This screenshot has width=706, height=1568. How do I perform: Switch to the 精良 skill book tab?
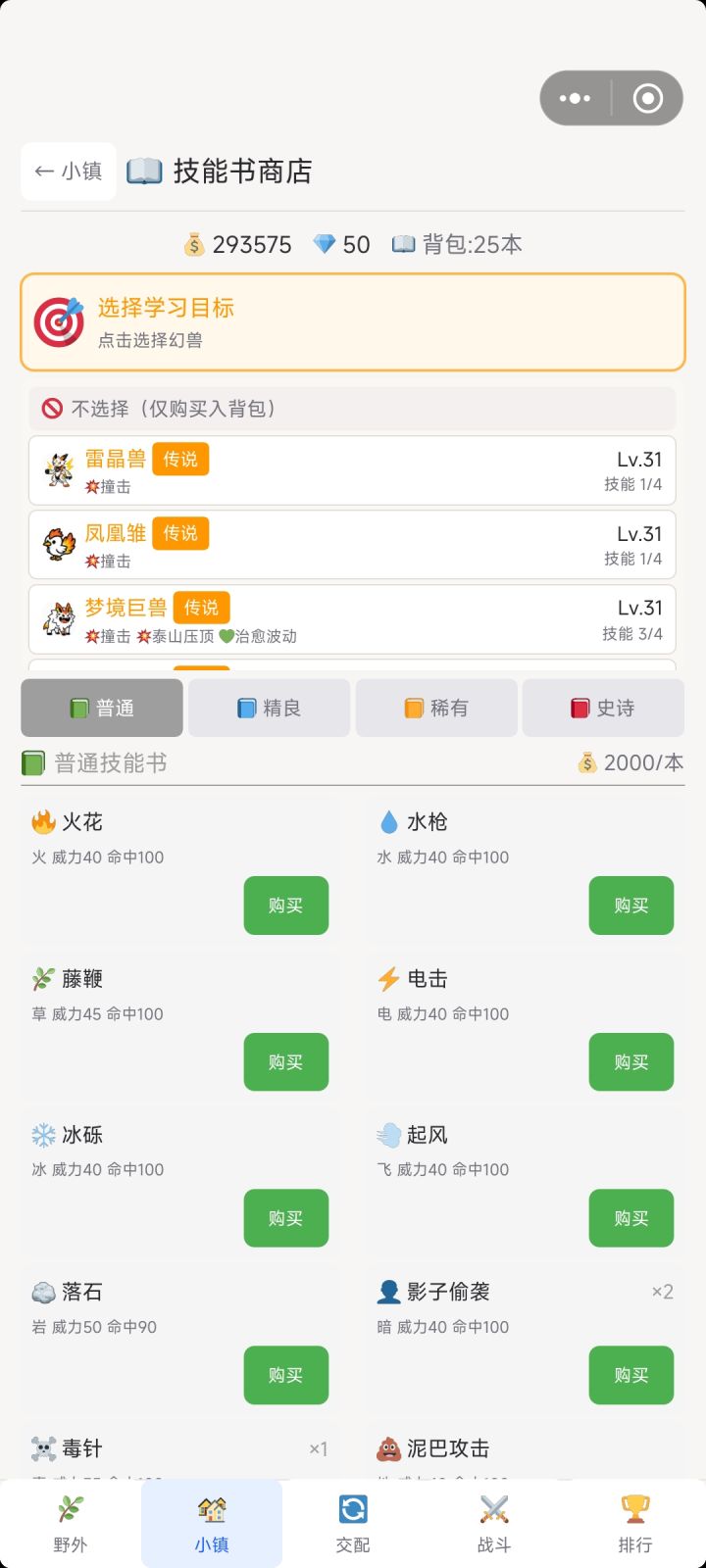click(x=269, y=708)
